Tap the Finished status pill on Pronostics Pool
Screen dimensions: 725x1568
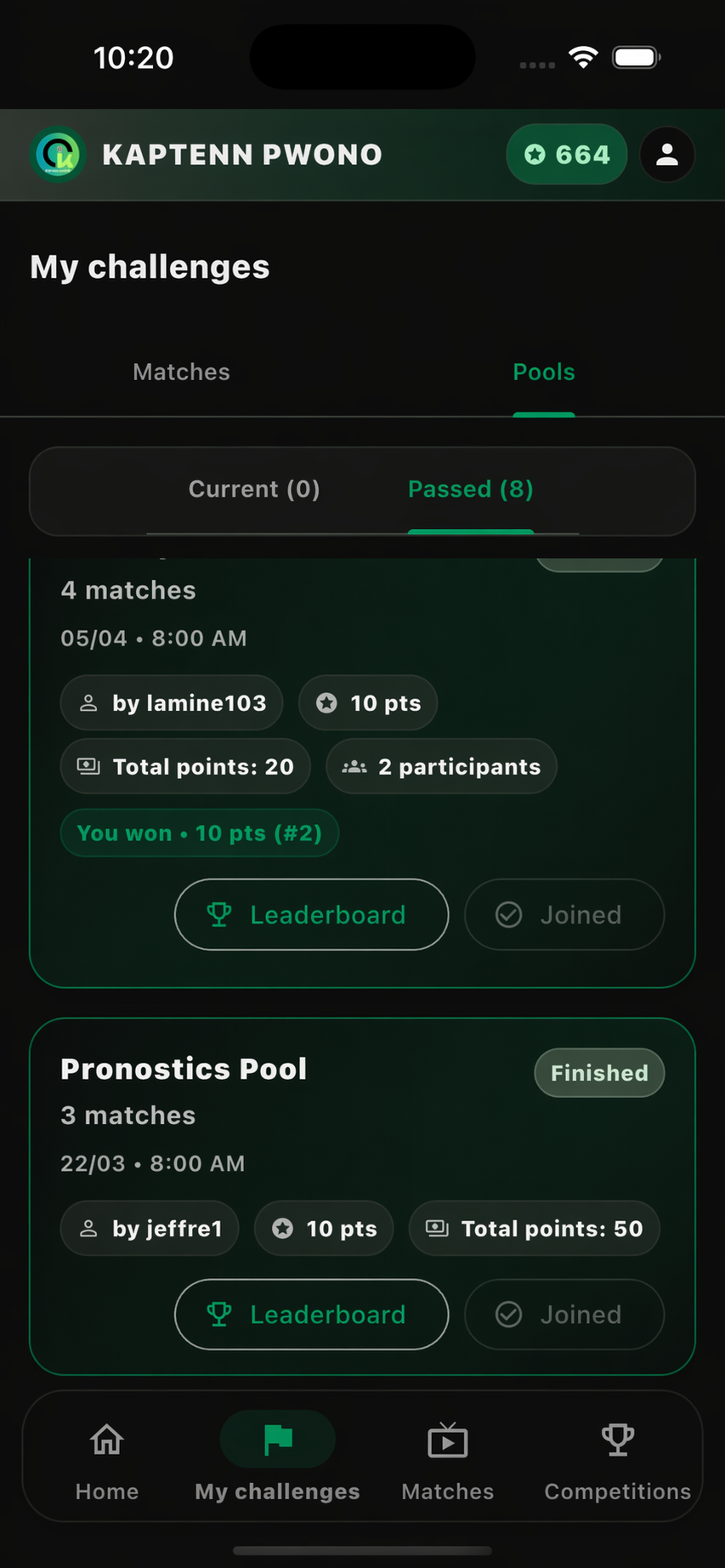[x=598, y=1072]
